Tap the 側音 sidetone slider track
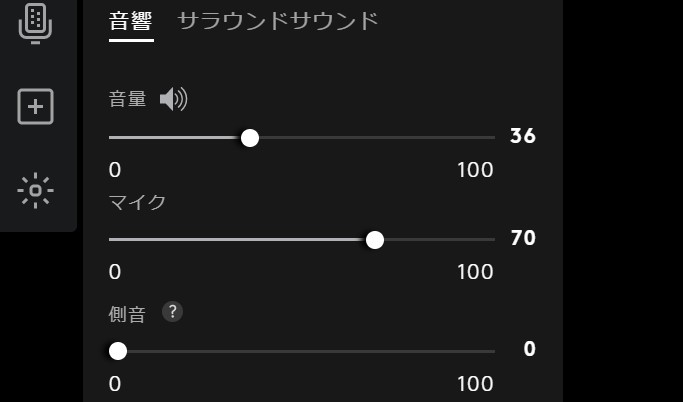Viewport: 683px width, 402px height. 300,351
